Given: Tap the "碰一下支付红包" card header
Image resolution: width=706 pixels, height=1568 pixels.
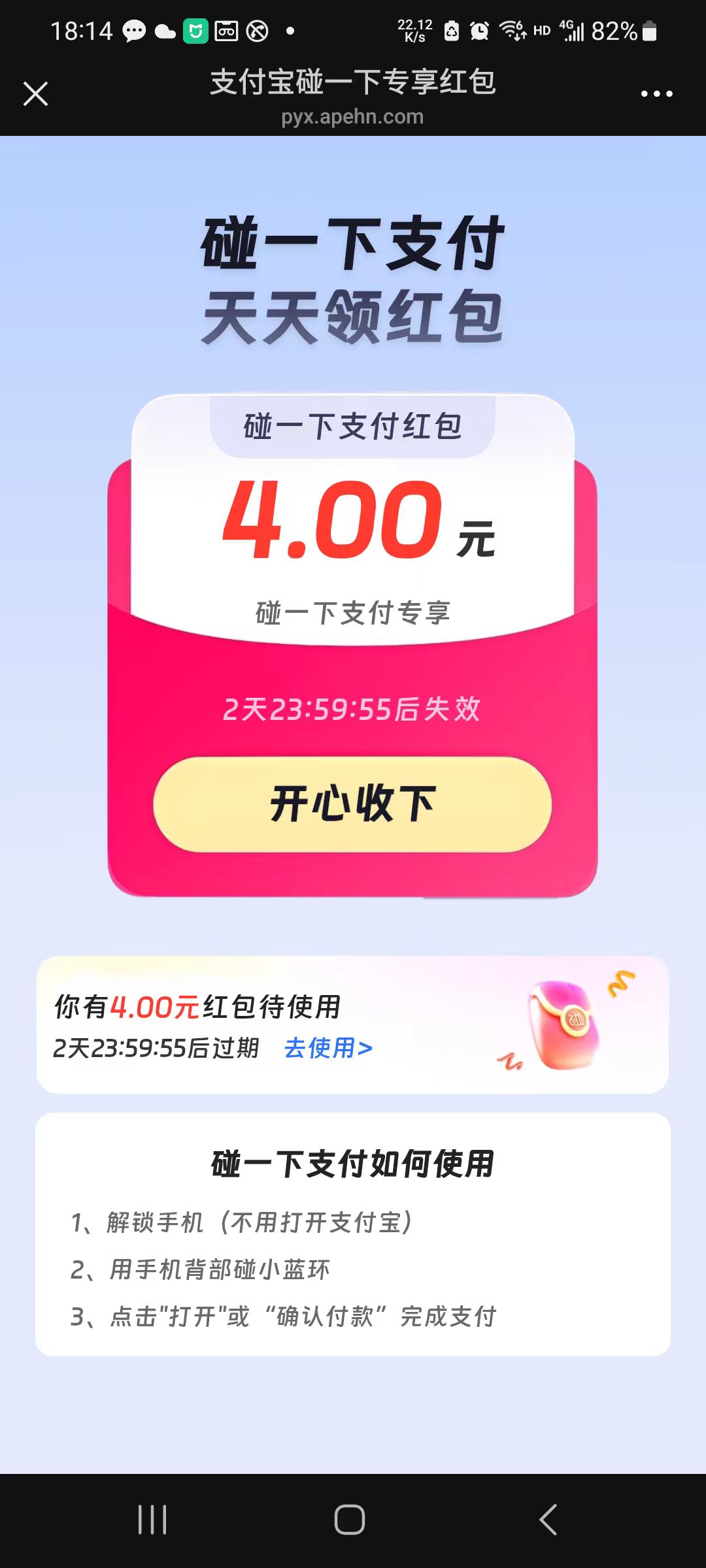Looking at the screenshot, I should coord(353,425).
